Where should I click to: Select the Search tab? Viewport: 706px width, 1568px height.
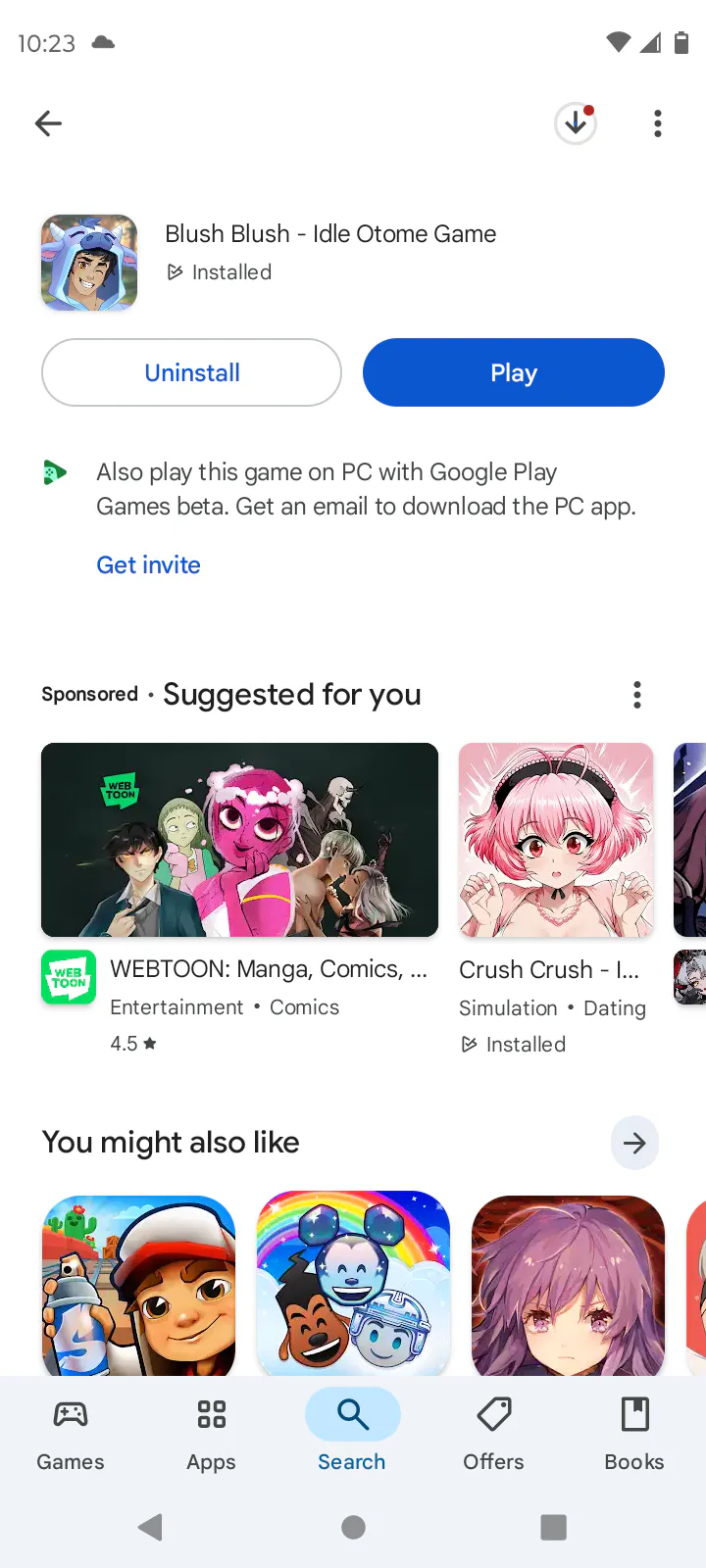point(352,1435)
